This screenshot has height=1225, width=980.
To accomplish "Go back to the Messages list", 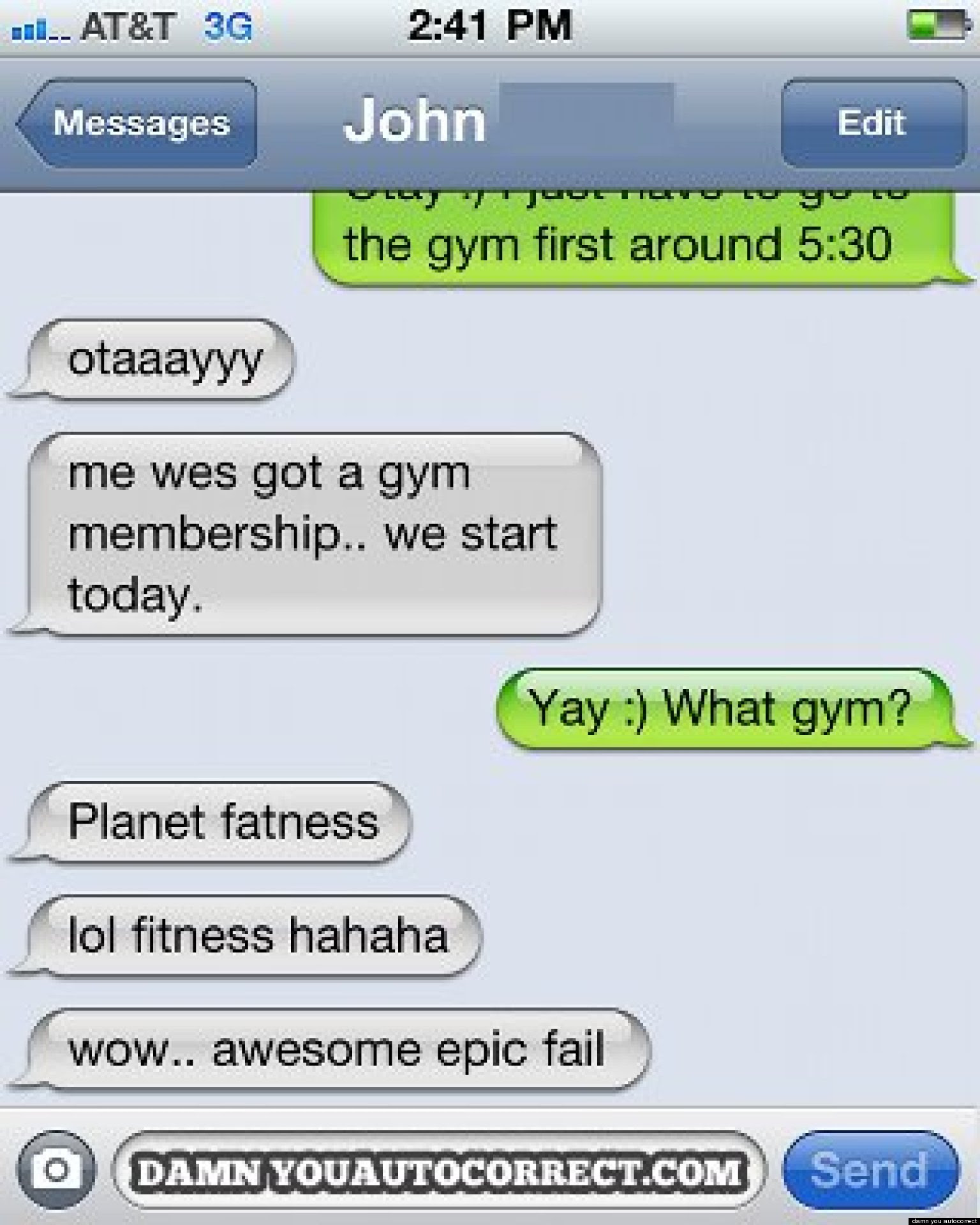I will pyautogui.click(x=137, y=122).
